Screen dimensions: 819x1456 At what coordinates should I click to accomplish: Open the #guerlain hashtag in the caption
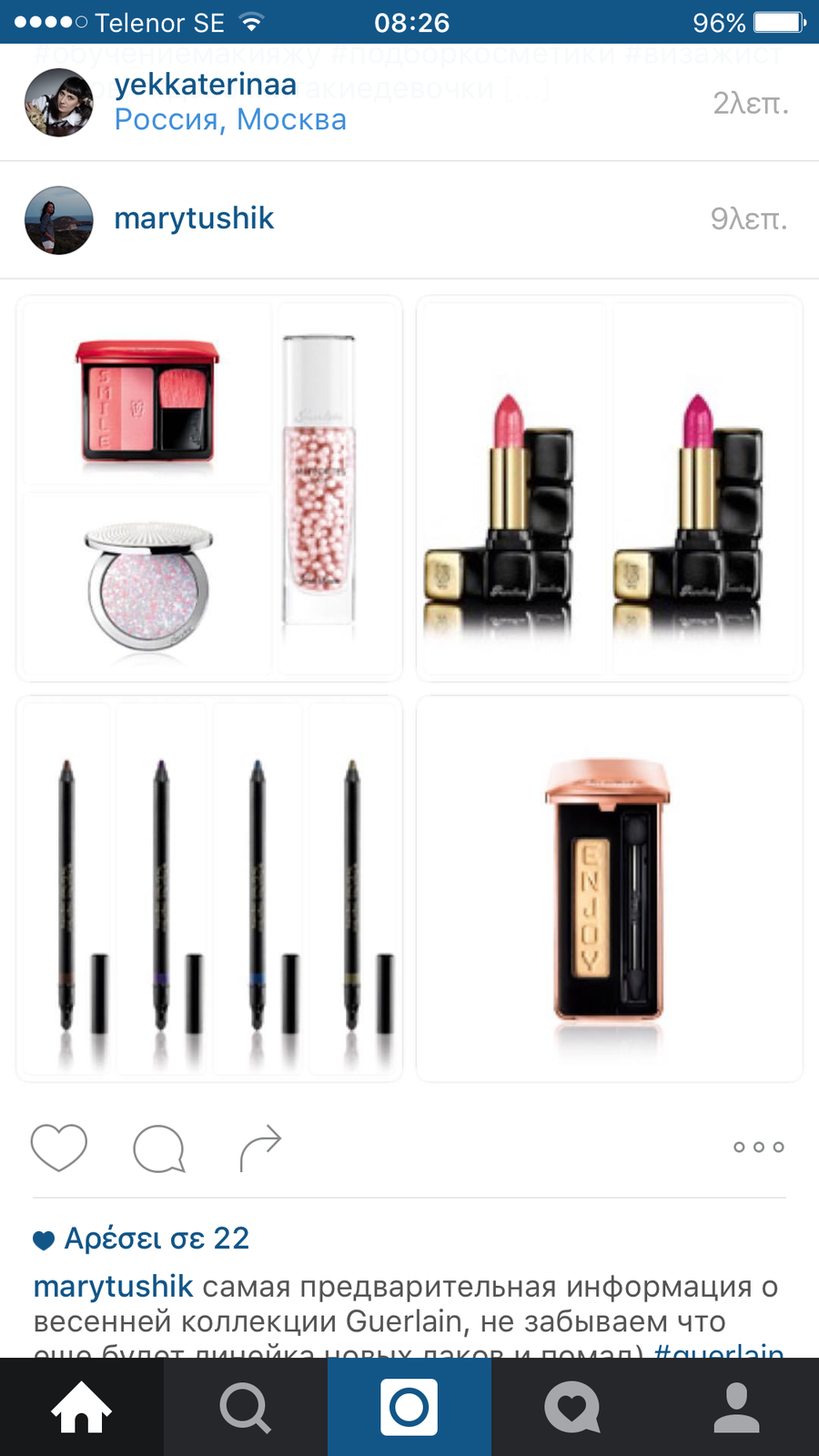coord(719,1350)
